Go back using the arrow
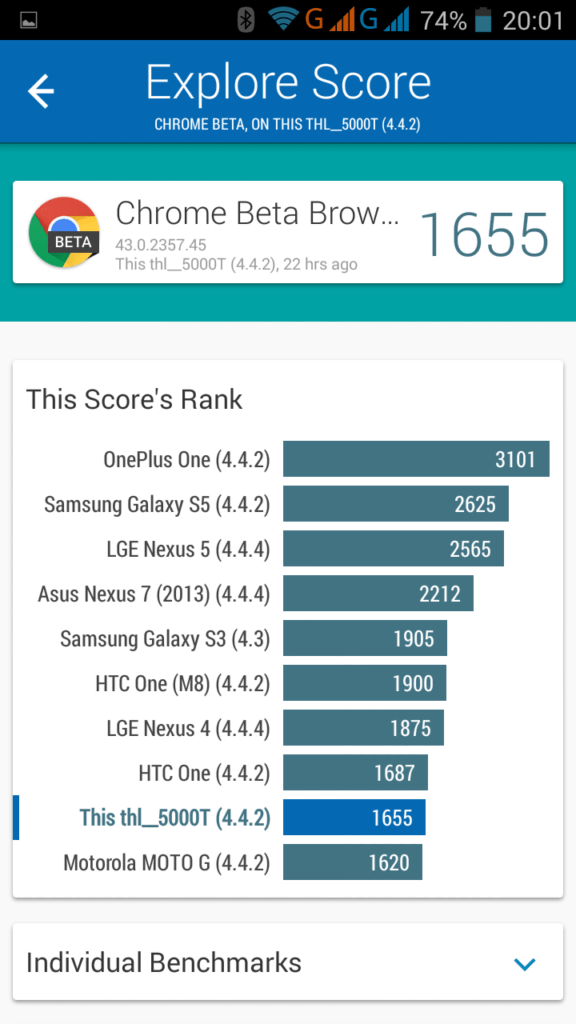 point(40,91)
